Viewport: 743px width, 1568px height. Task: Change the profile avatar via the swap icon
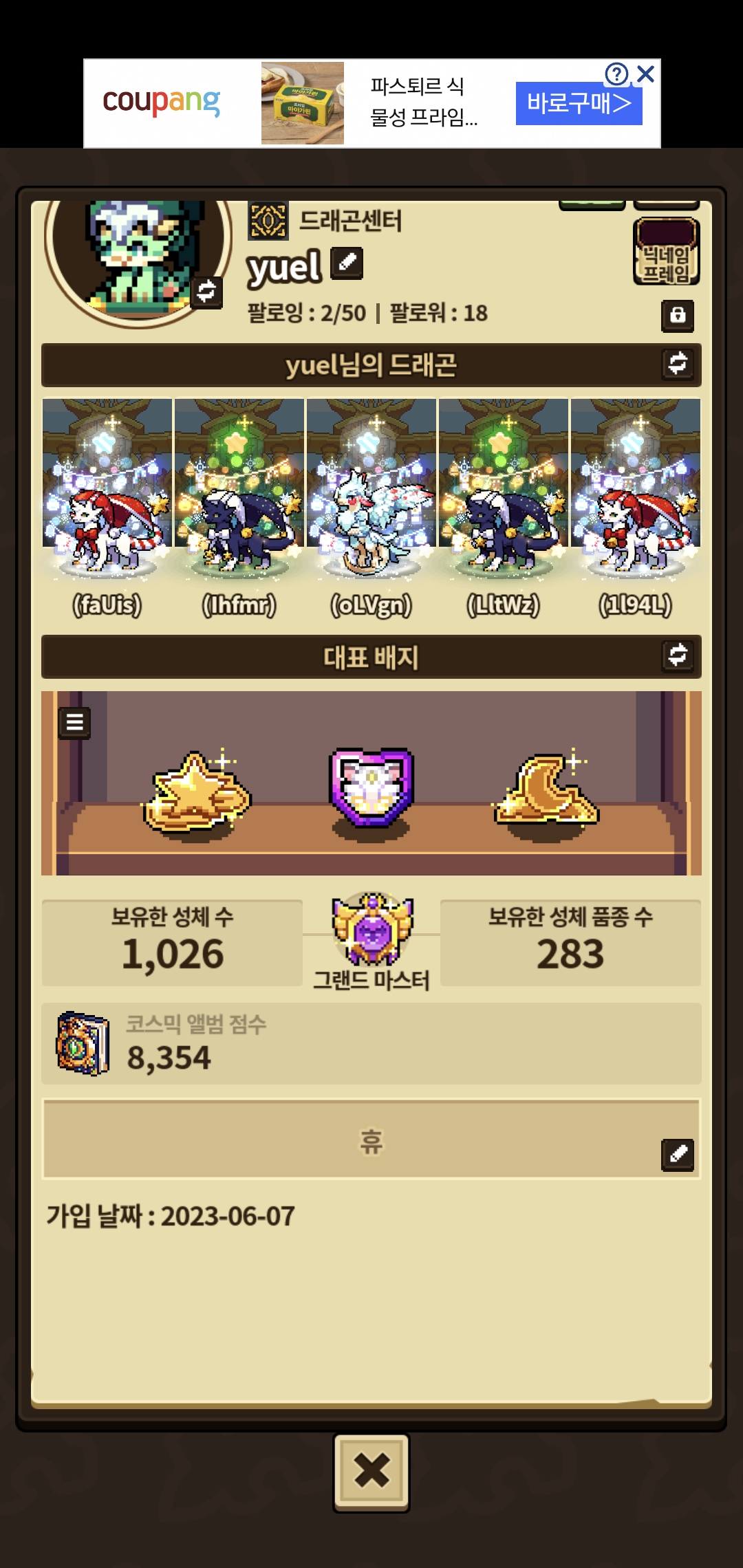coord(206,292)
